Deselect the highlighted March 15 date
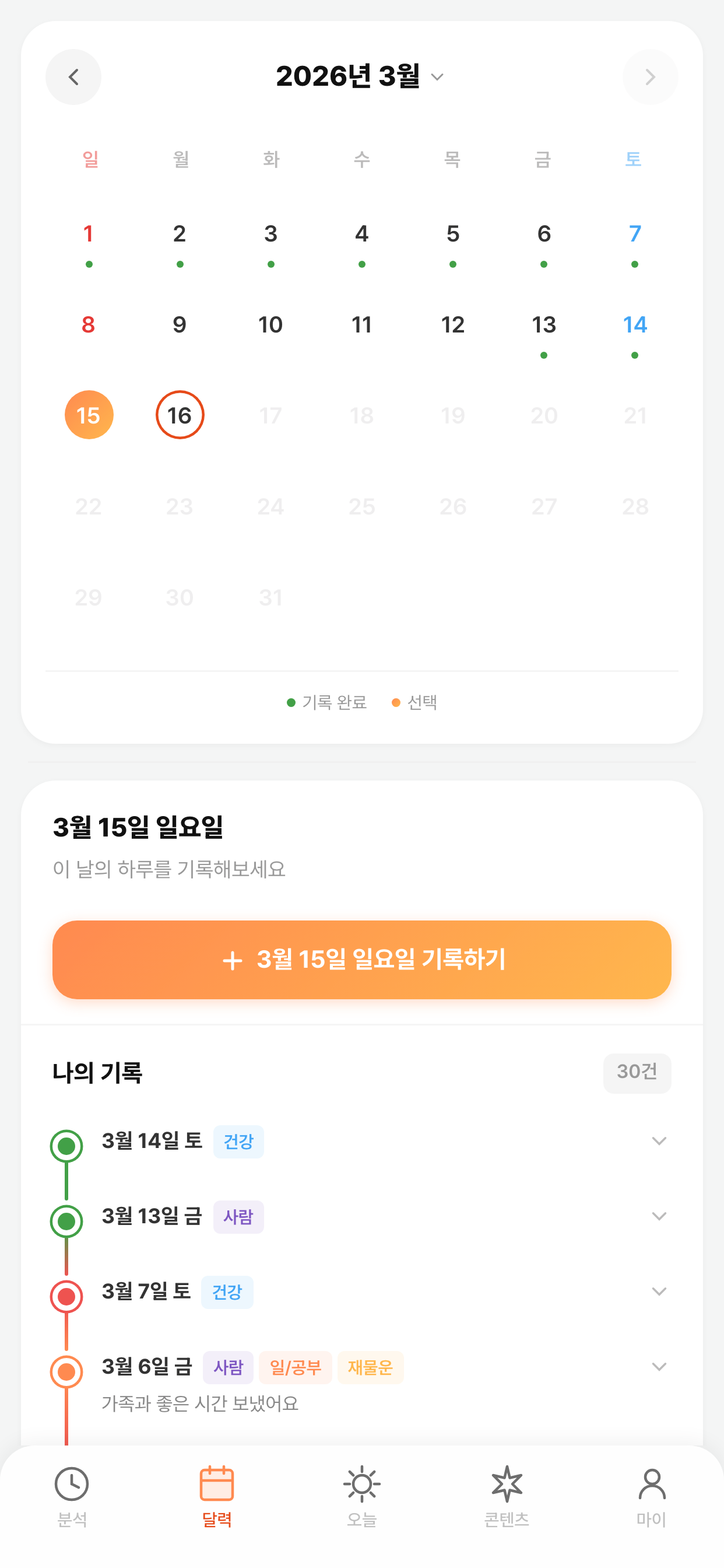This screenshot has height=1568, width=724. (x=88, y=414)
